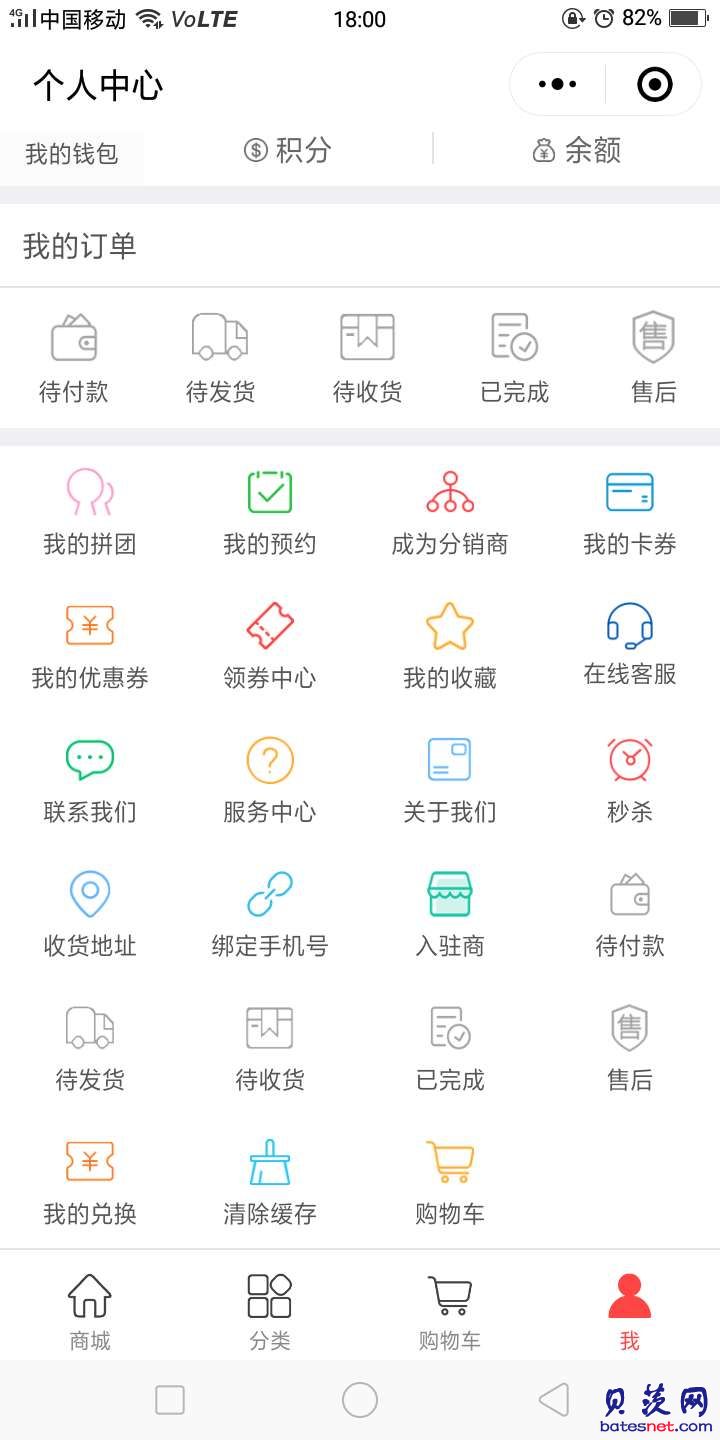Tap the system back triangle button

(x=553, y=1400)
